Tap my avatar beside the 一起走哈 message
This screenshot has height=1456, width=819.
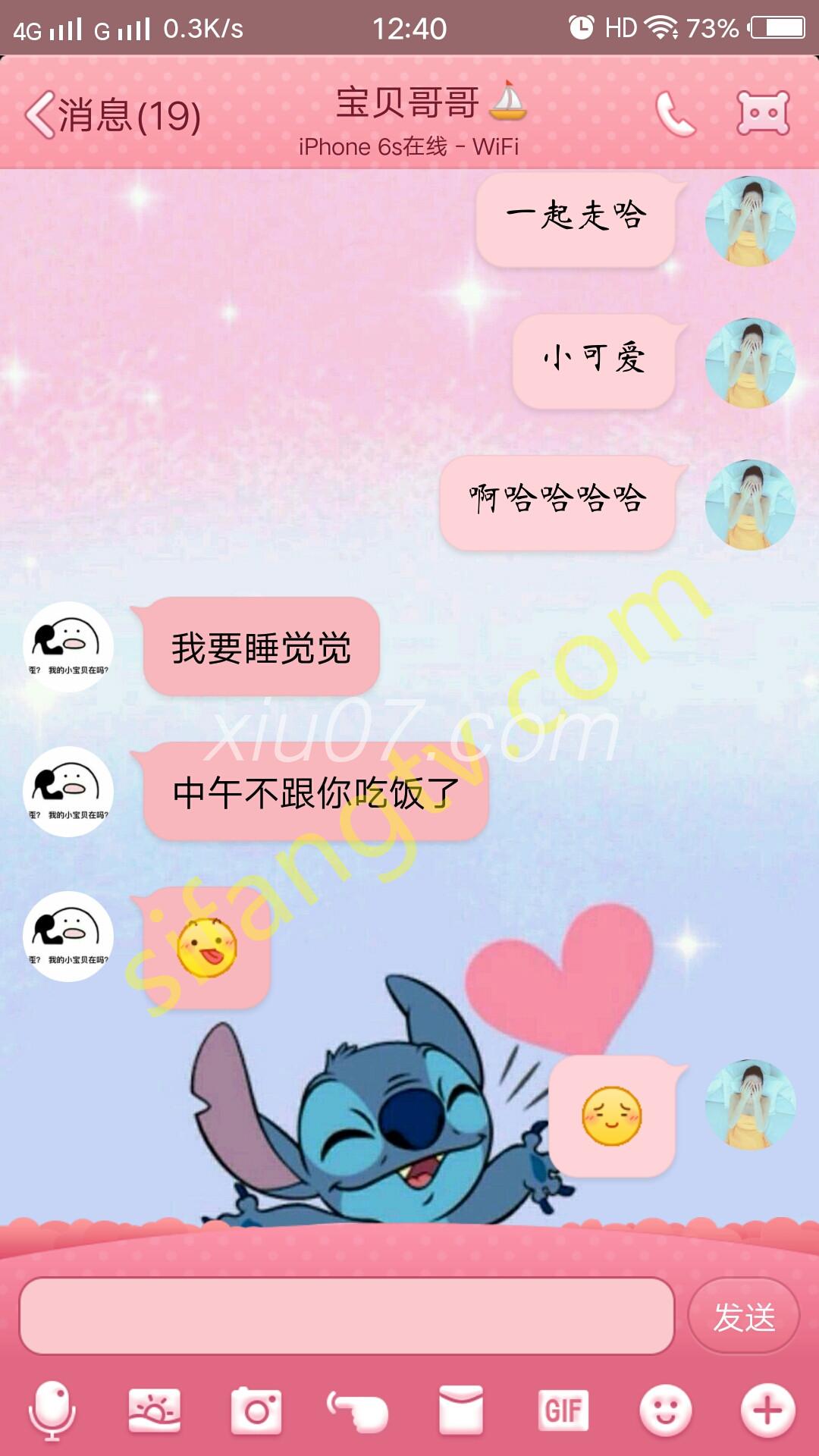pos(750,221)
